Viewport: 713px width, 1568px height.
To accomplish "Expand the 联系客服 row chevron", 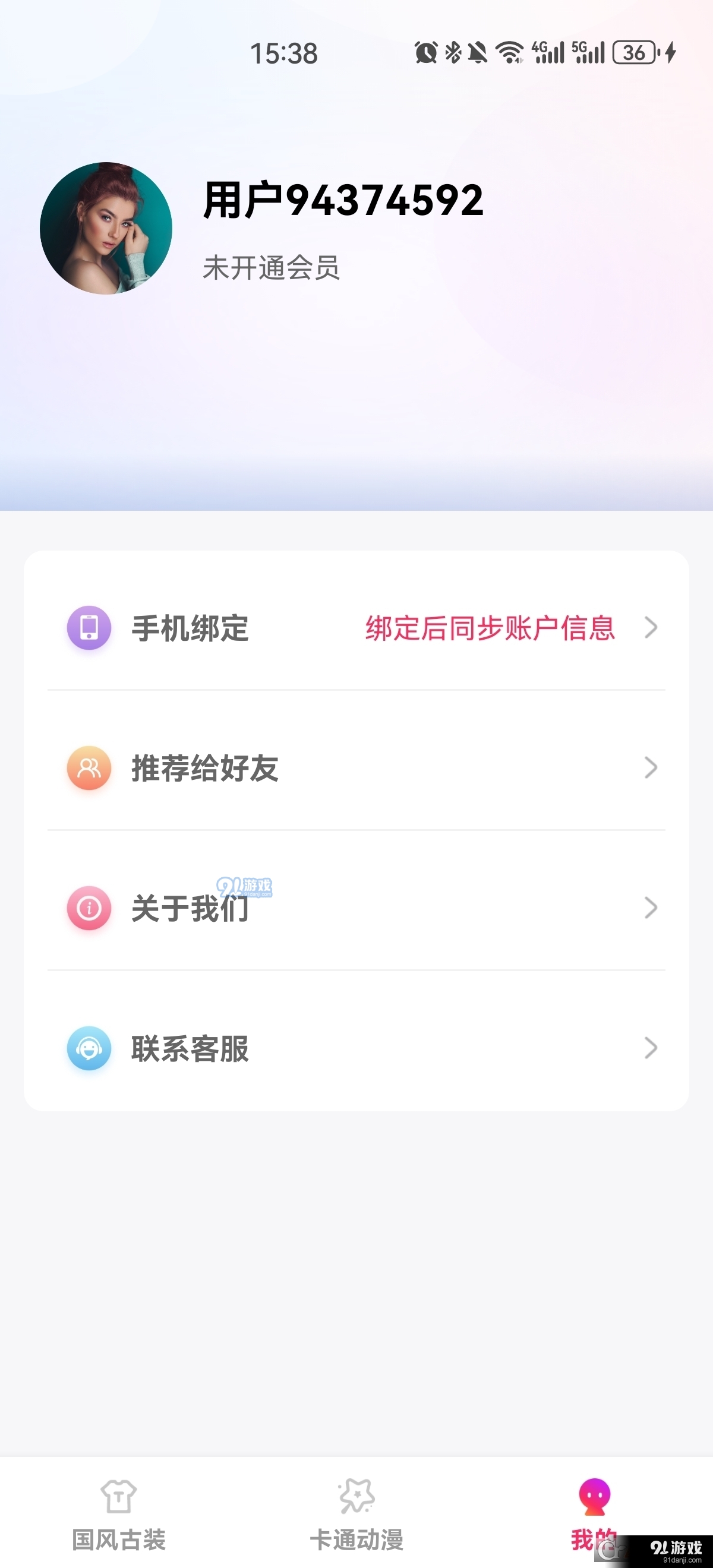I will (651, 1048).
